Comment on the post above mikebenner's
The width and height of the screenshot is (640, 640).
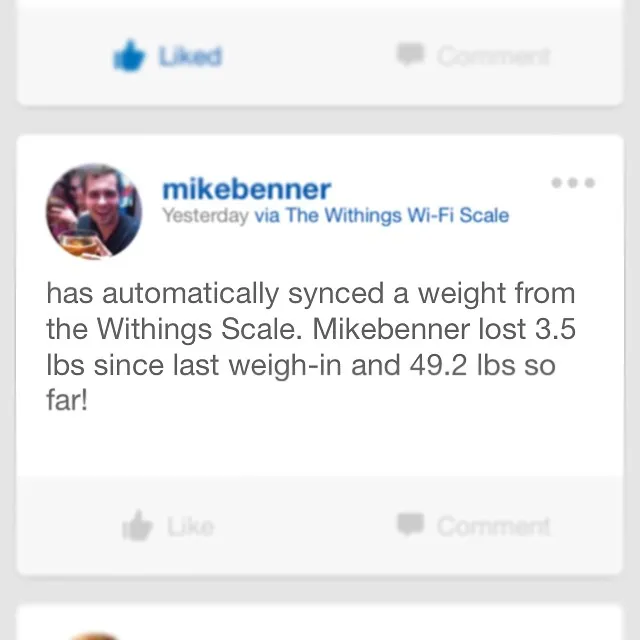click(473, 56)
